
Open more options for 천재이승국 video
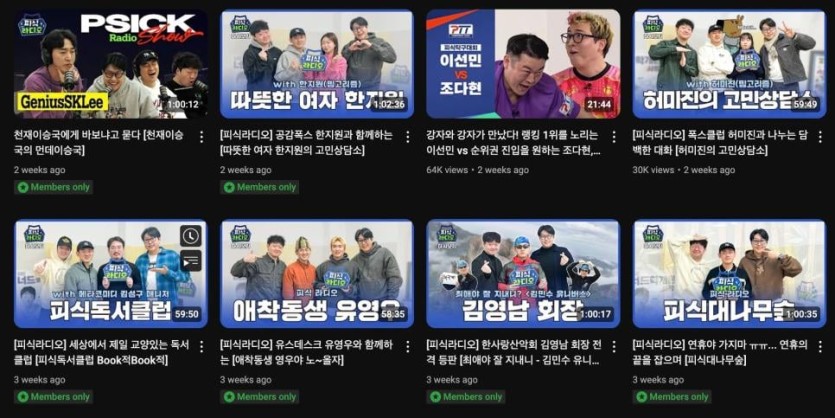coord(201,137)
